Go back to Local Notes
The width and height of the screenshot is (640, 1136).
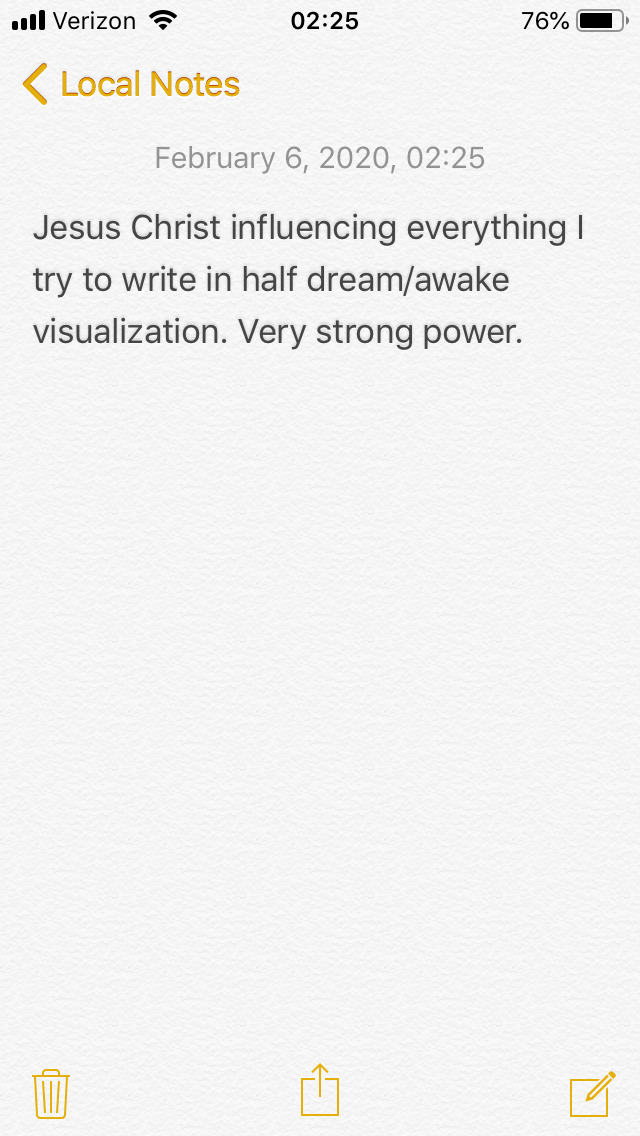point(132,85)
